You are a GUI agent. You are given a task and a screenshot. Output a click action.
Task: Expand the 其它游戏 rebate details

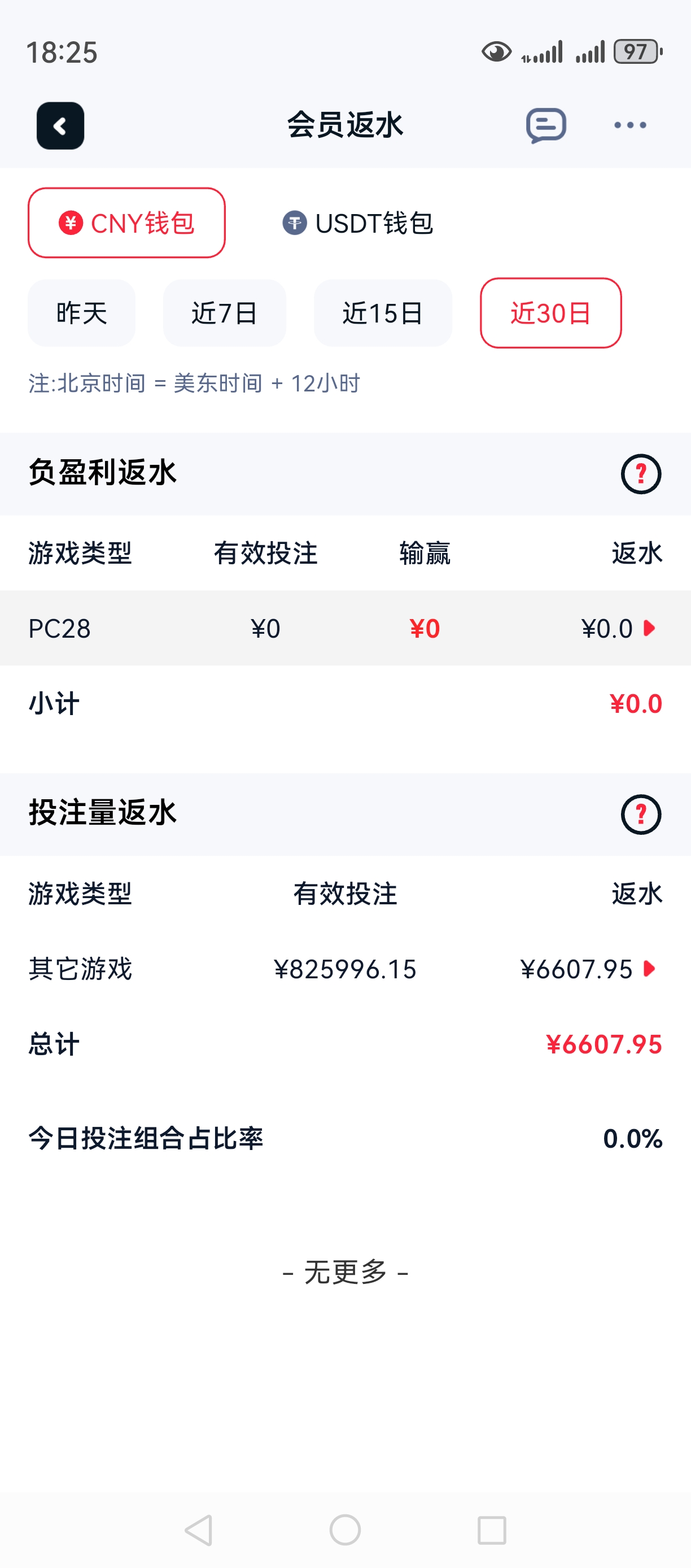point(649,969)
